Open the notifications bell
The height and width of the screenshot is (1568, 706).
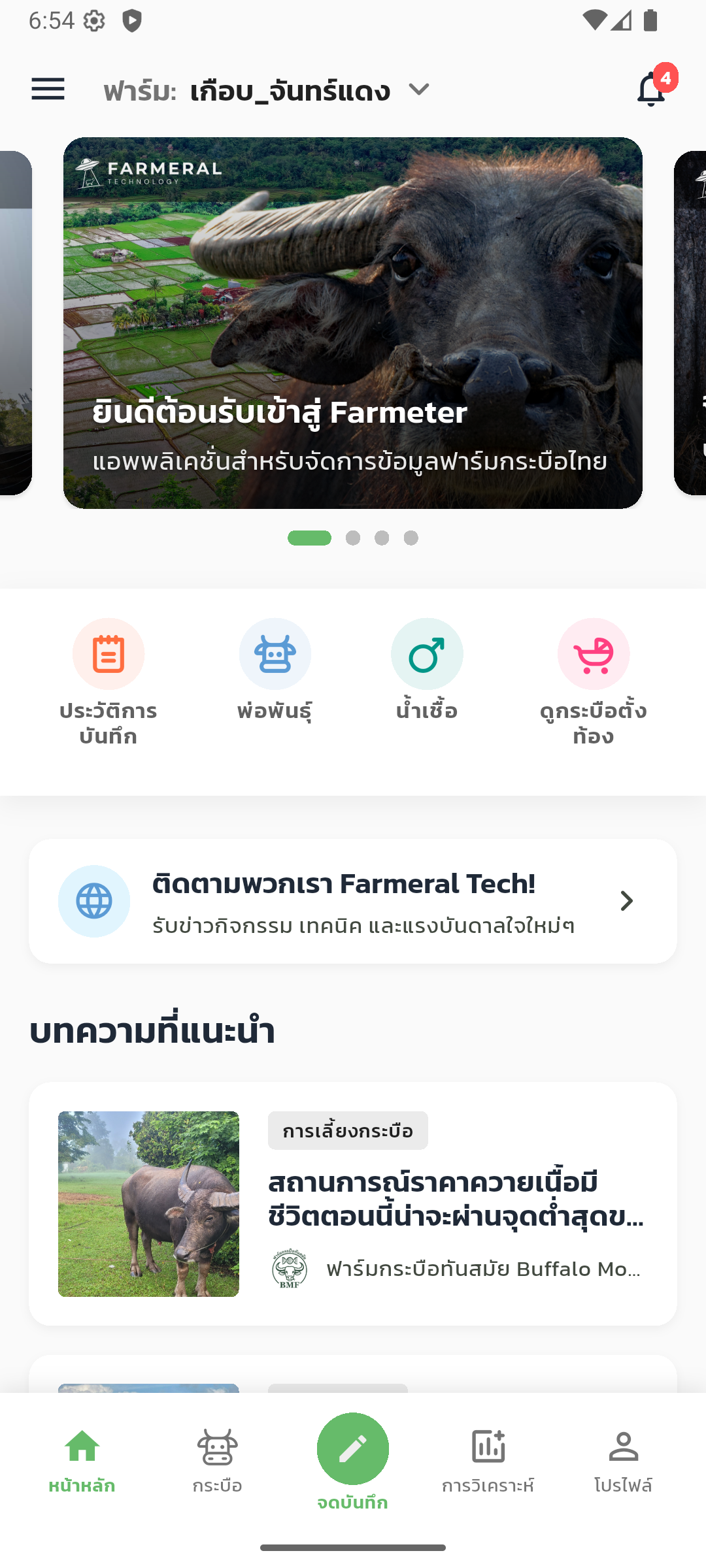(652, 89)
